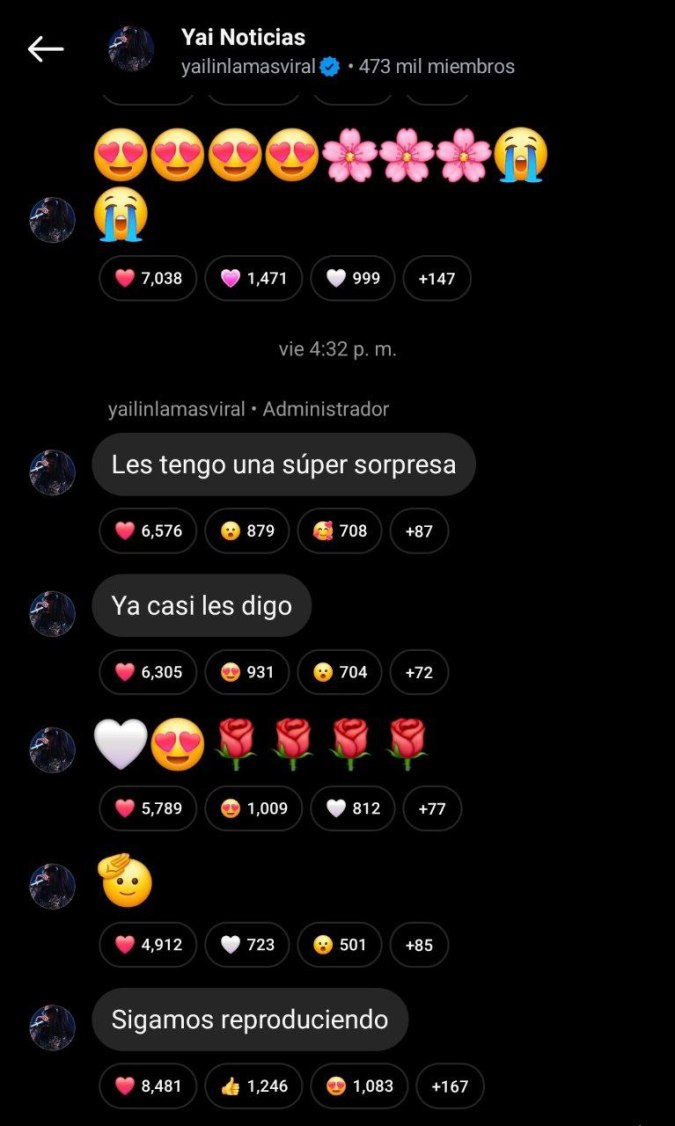Open the +72 reactions list
This screenshot has height=1126, width=675.
click(418, 672)
